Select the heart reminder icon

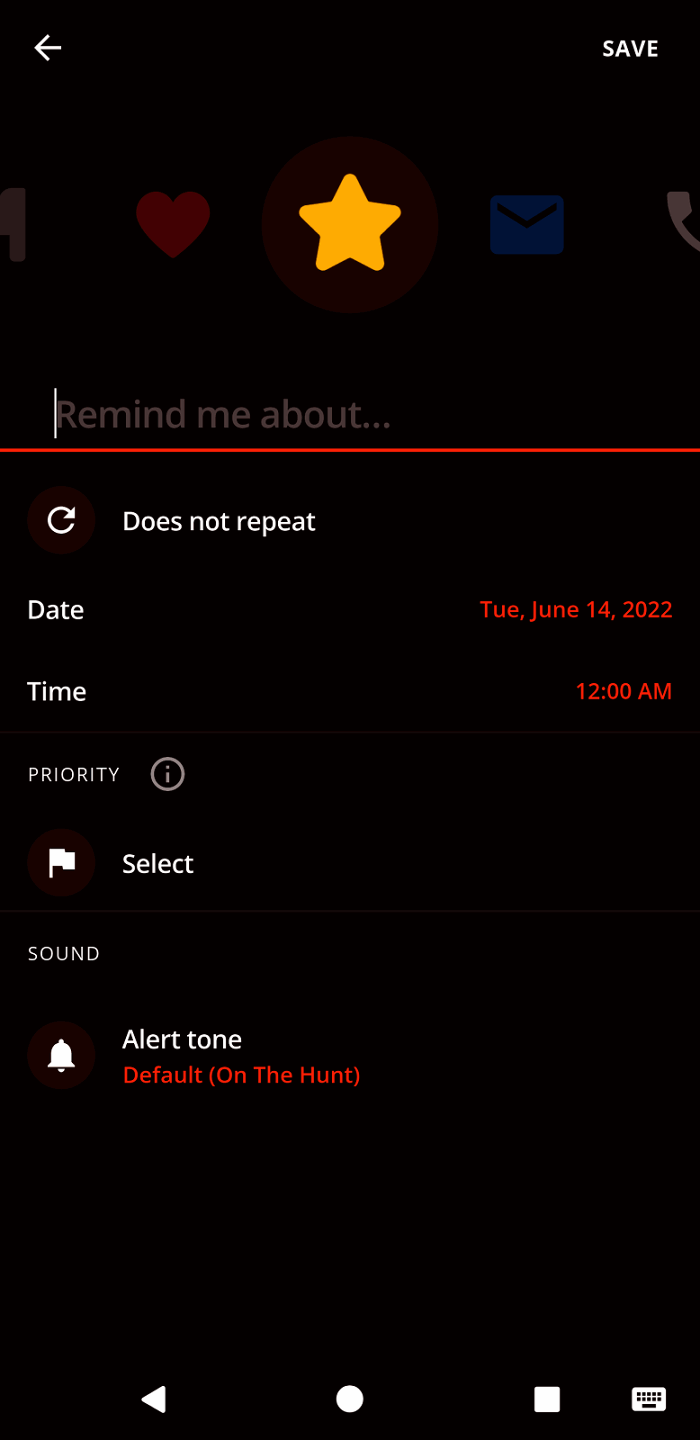pos(173,224)
